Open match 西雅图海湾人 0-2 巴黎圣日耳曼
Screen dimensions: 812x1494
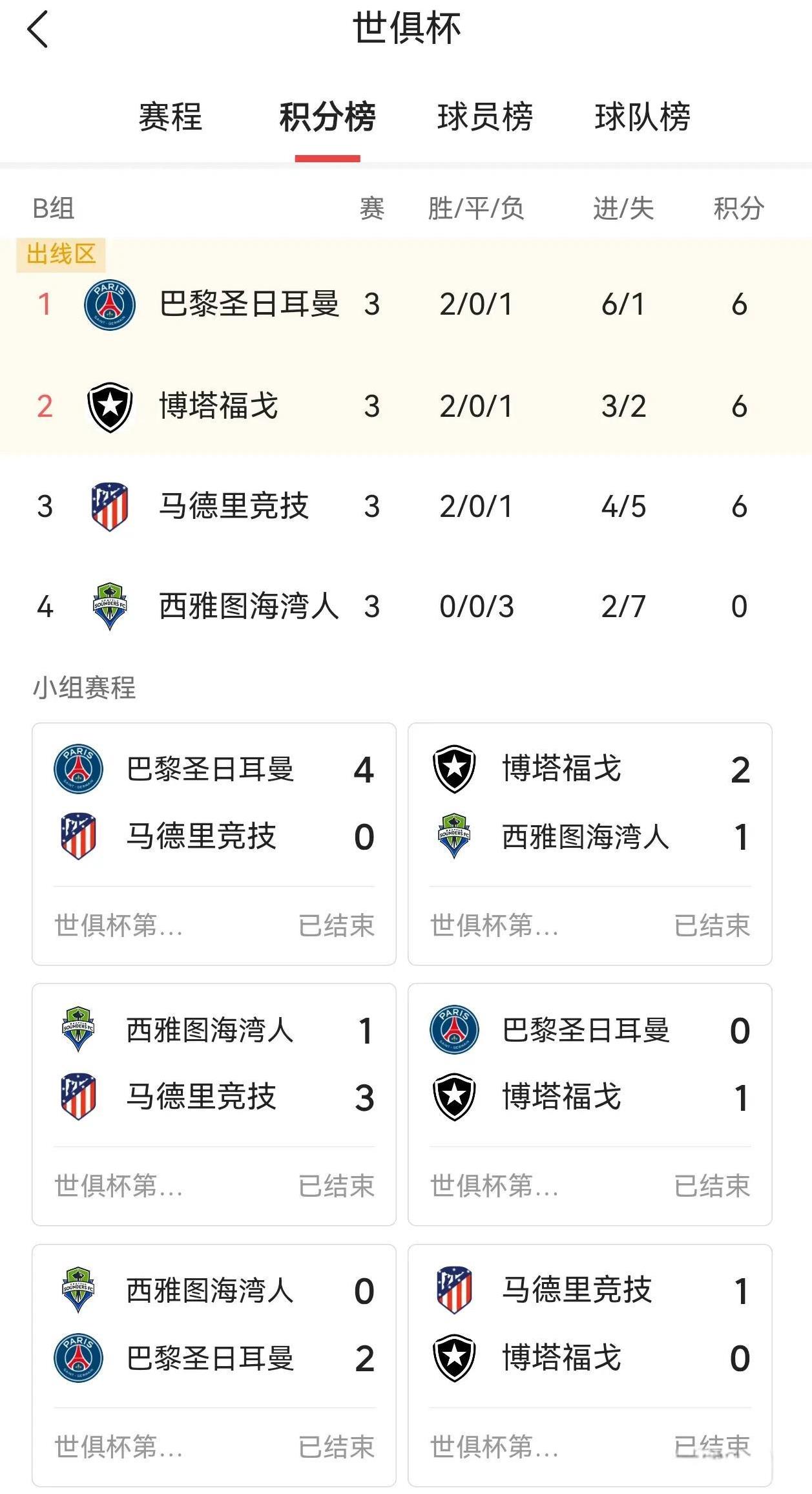point(214,1365)
